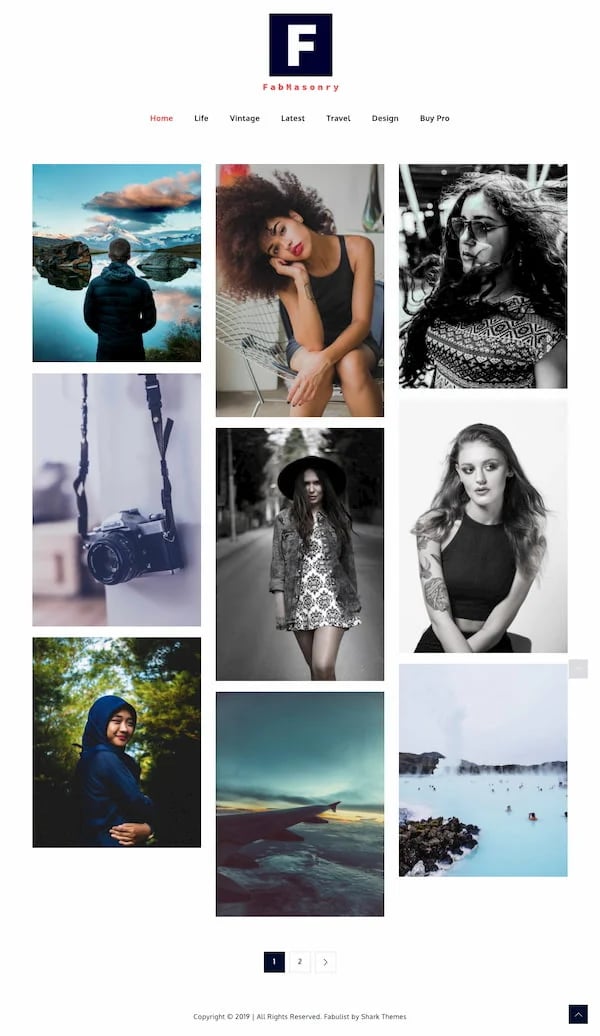Open the FabMasonry site logo
The width and height of the screenshot is (600, 1036).
[x=300, y=46]
